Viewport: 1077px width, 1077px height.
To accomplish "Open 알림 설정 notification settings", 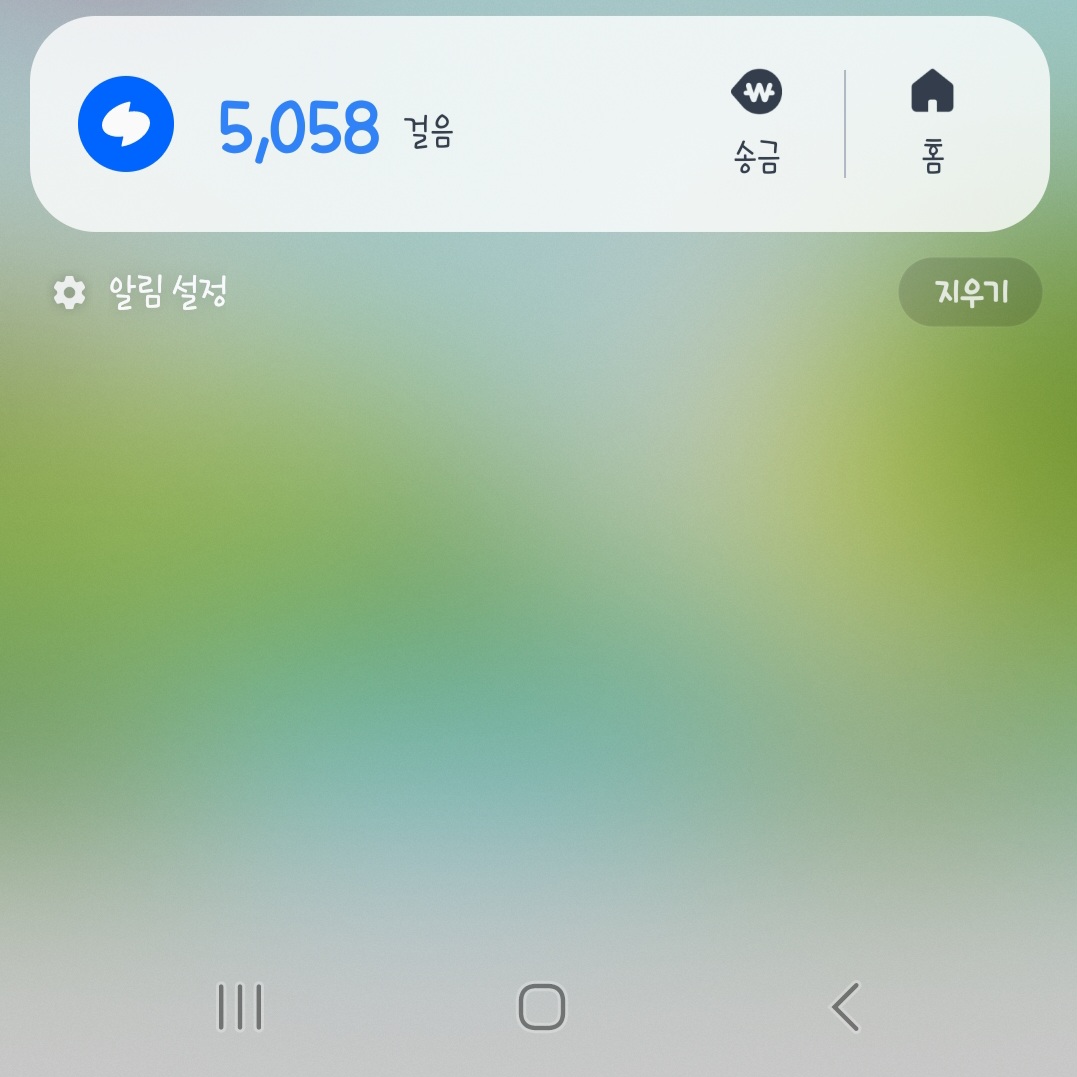I will coord(140,292).
